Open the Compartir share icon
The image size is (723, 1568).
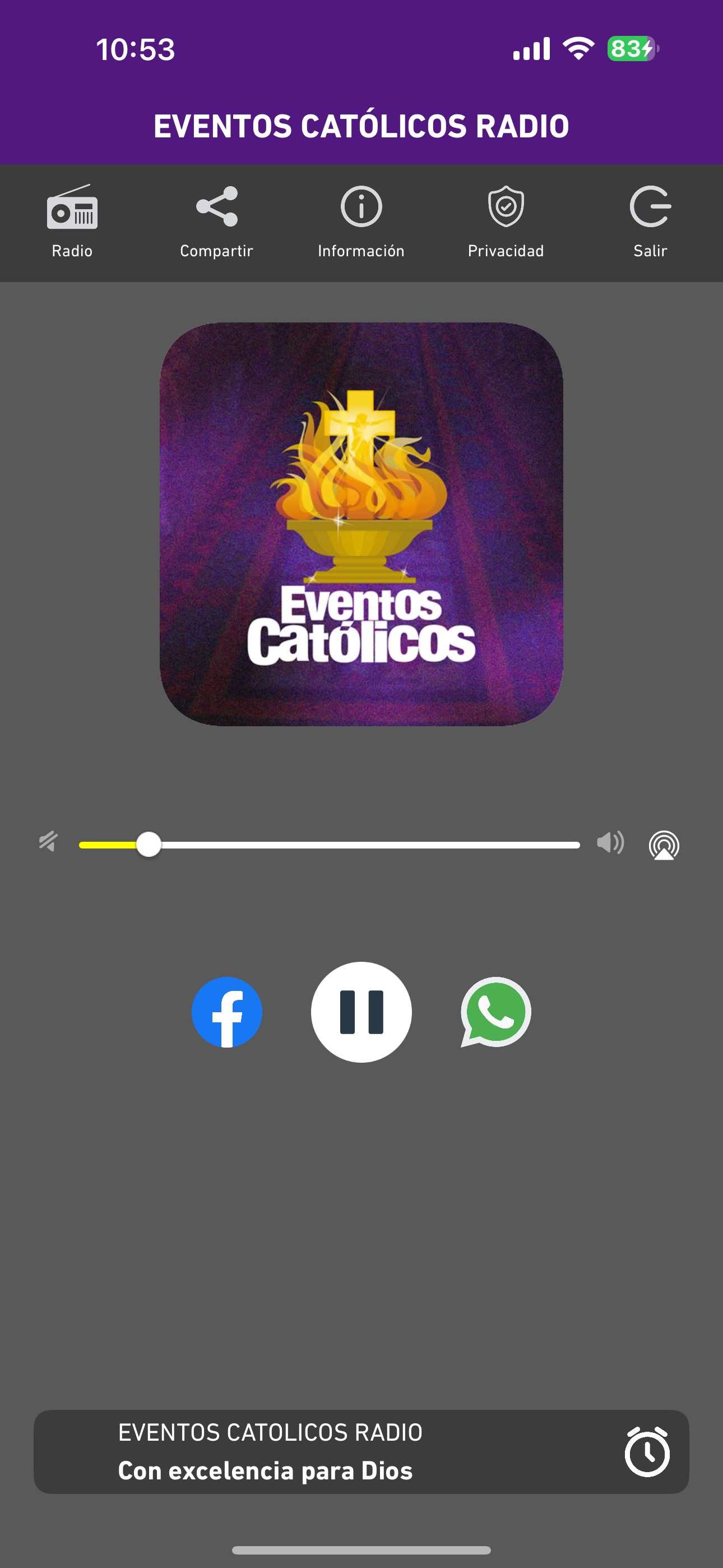coord(217,207)
